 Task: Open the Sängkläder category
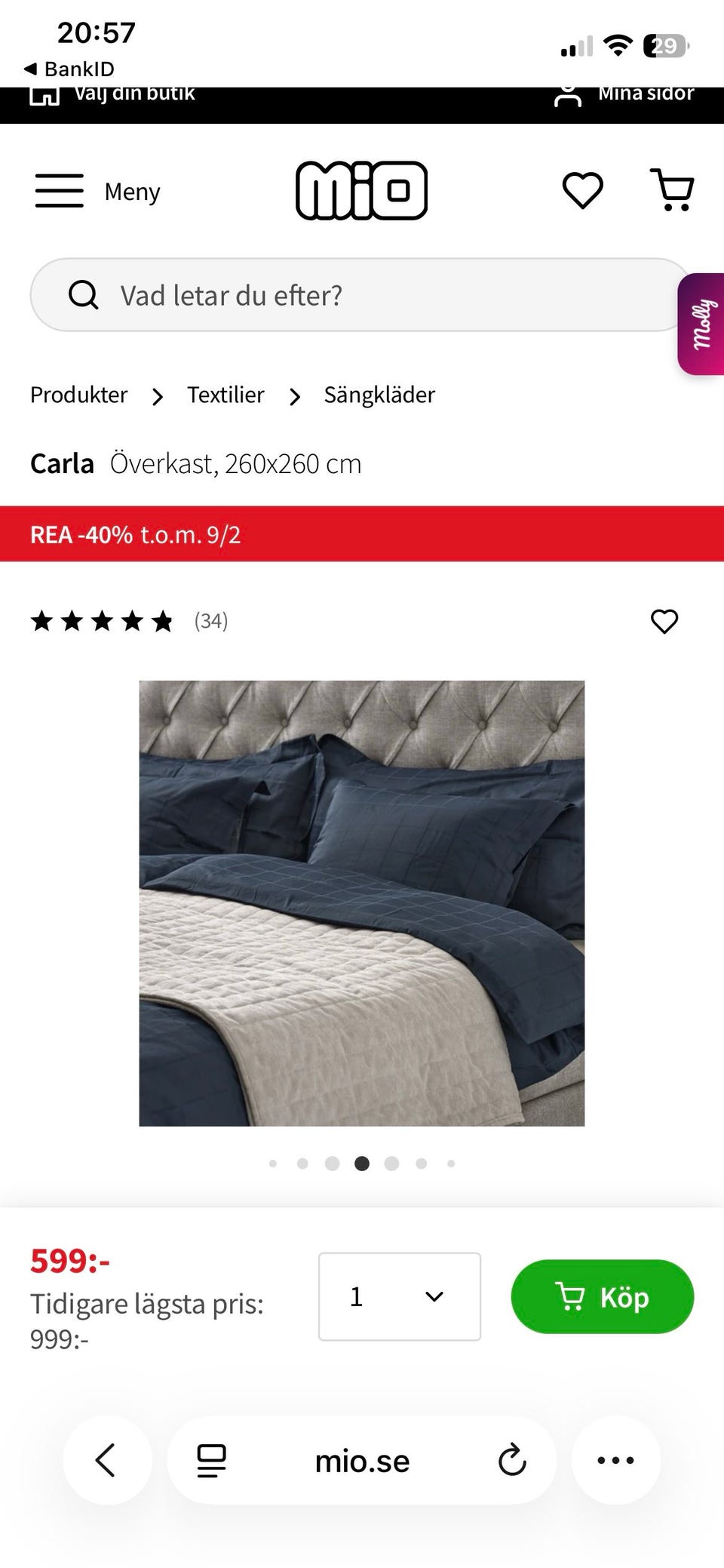380,395
